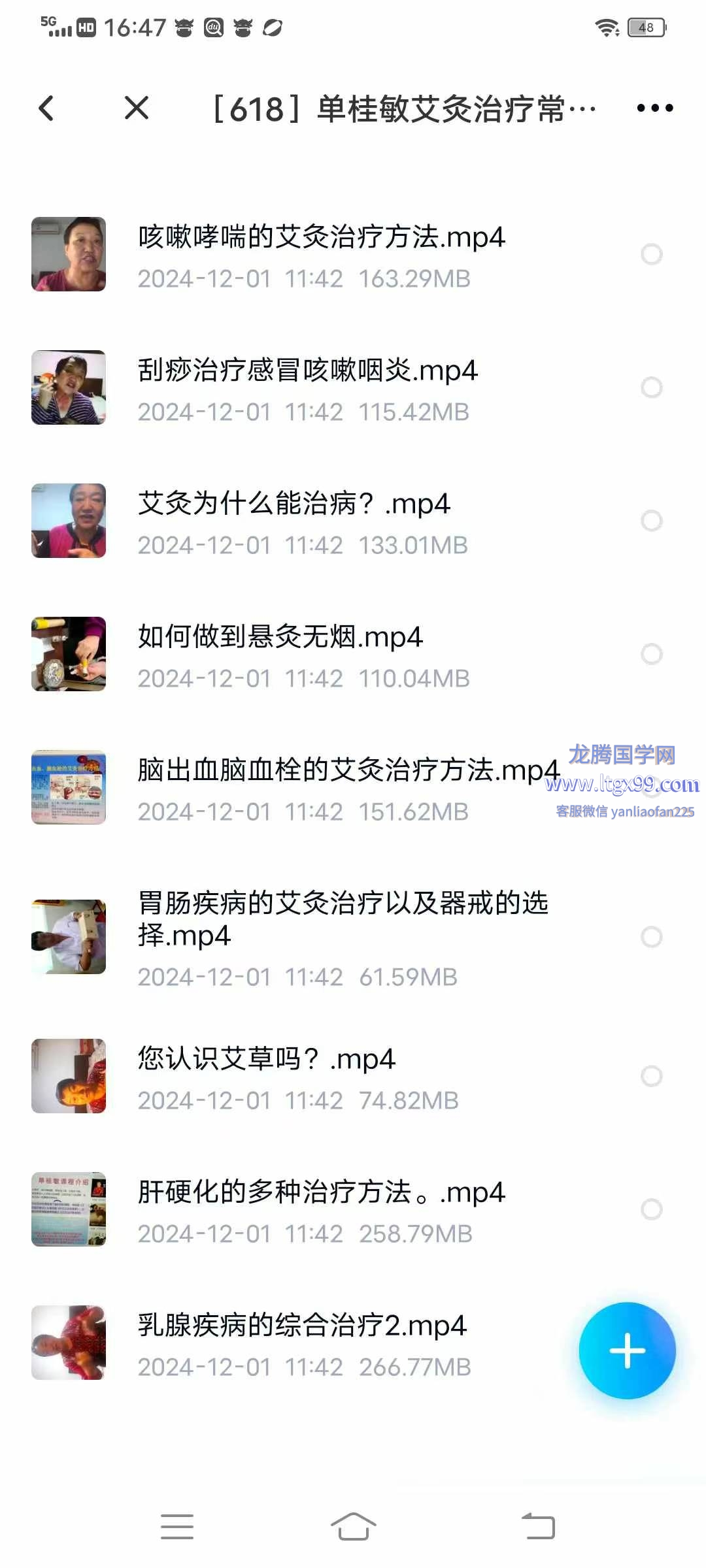Open the three-dot overflow menu
This screenshot has height=1568, width=706.
point(654,108)
